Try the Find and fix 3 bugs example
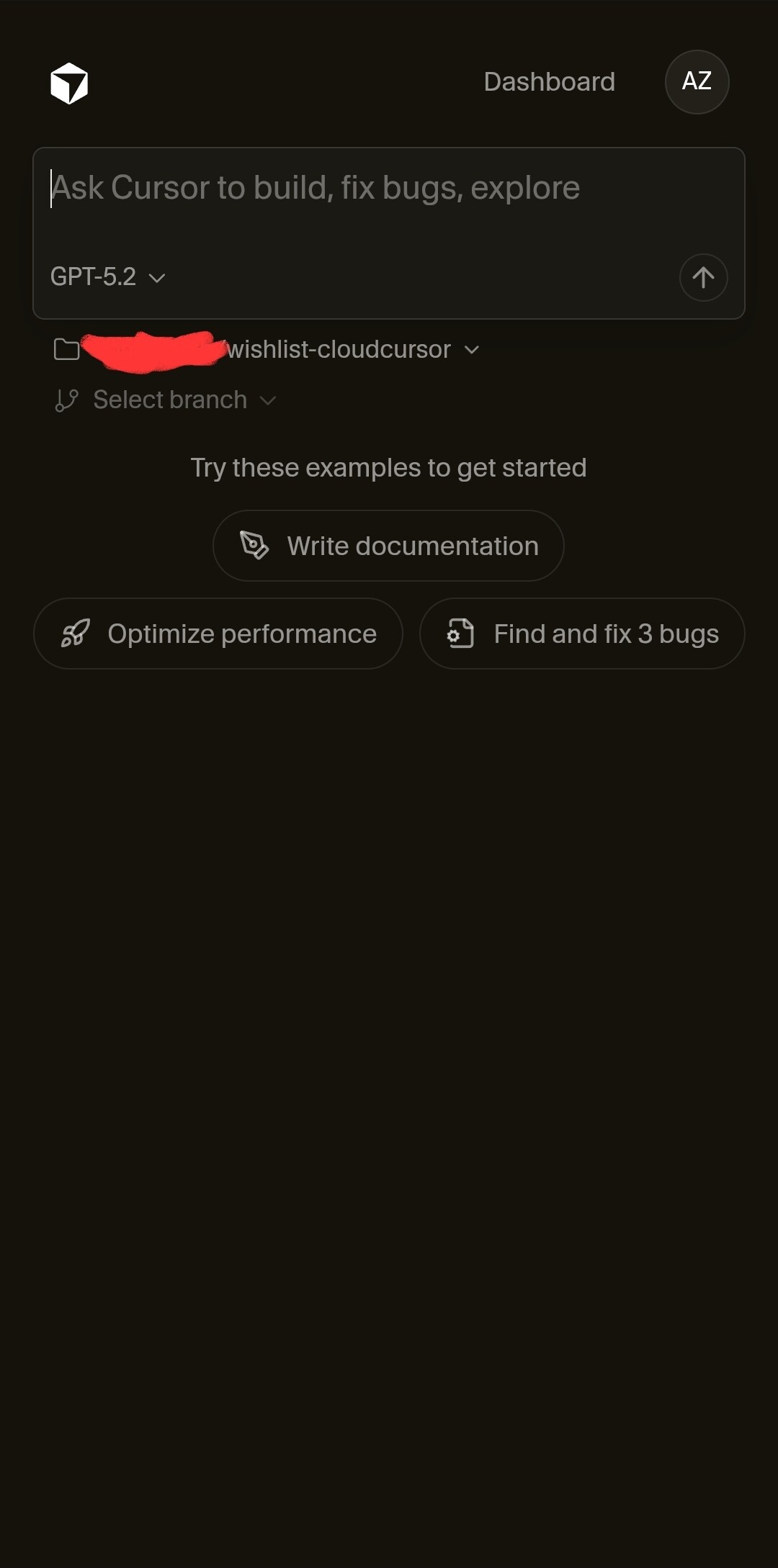 click(x=582, y=634)
